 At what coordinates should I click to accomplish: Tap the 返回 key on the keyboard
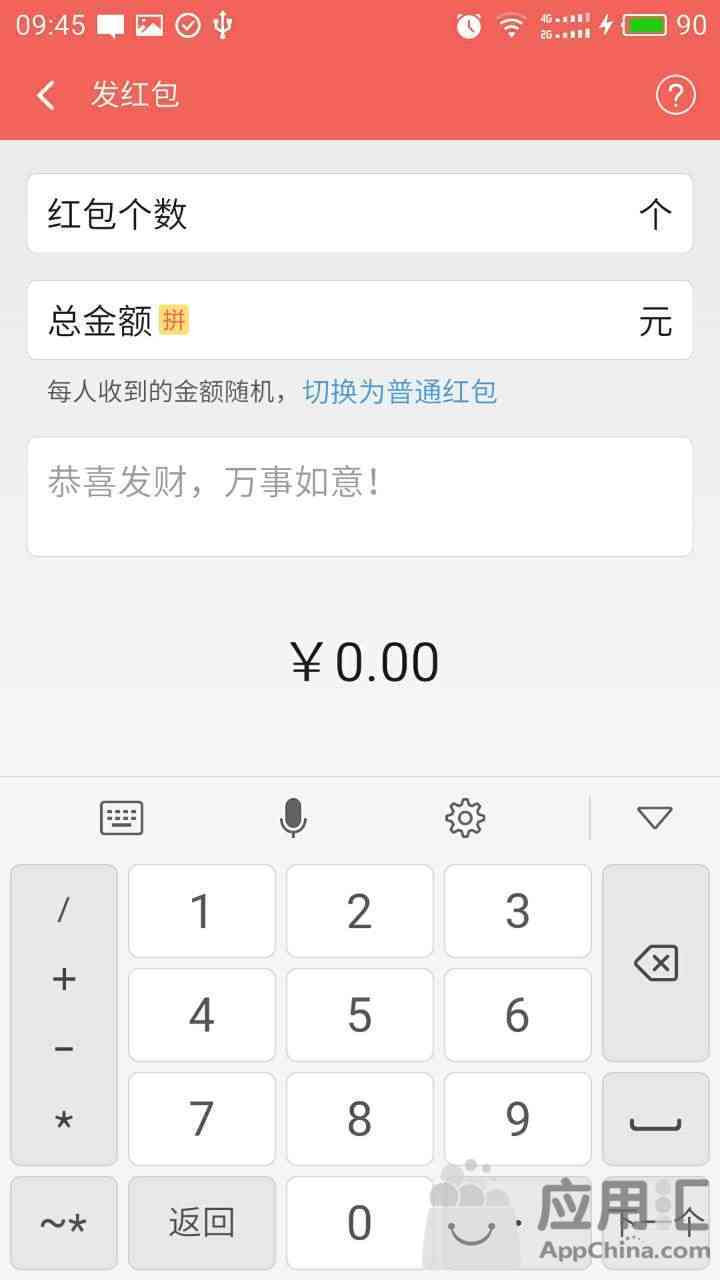(202, 1223)
